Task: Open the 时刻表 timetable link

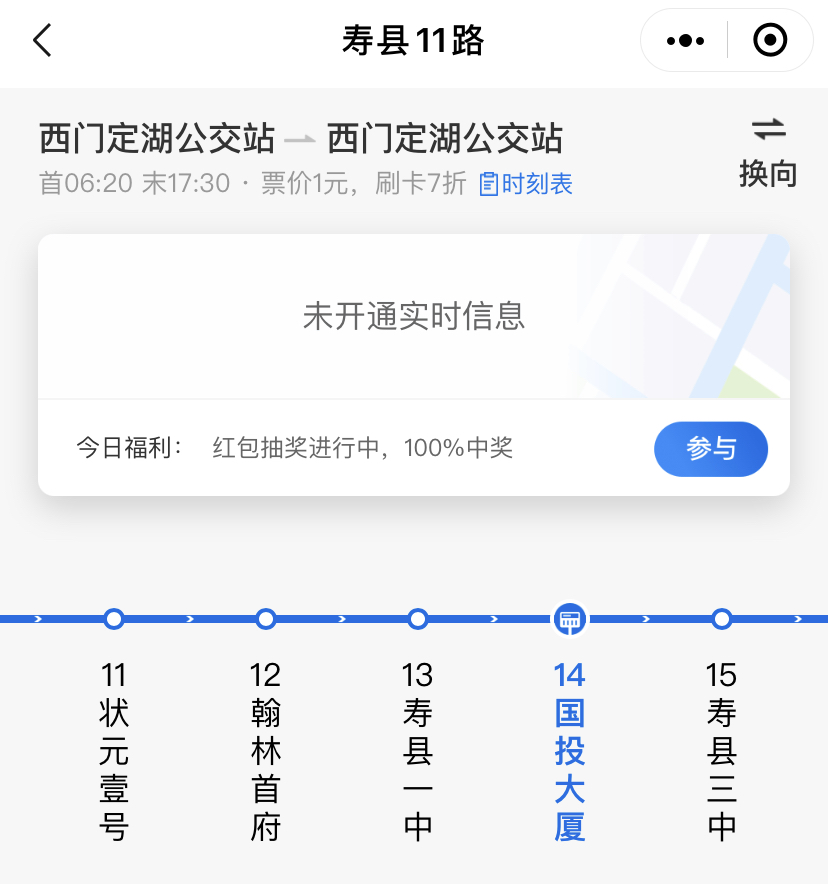Action: pyautogui.click(x=526, y=184)
